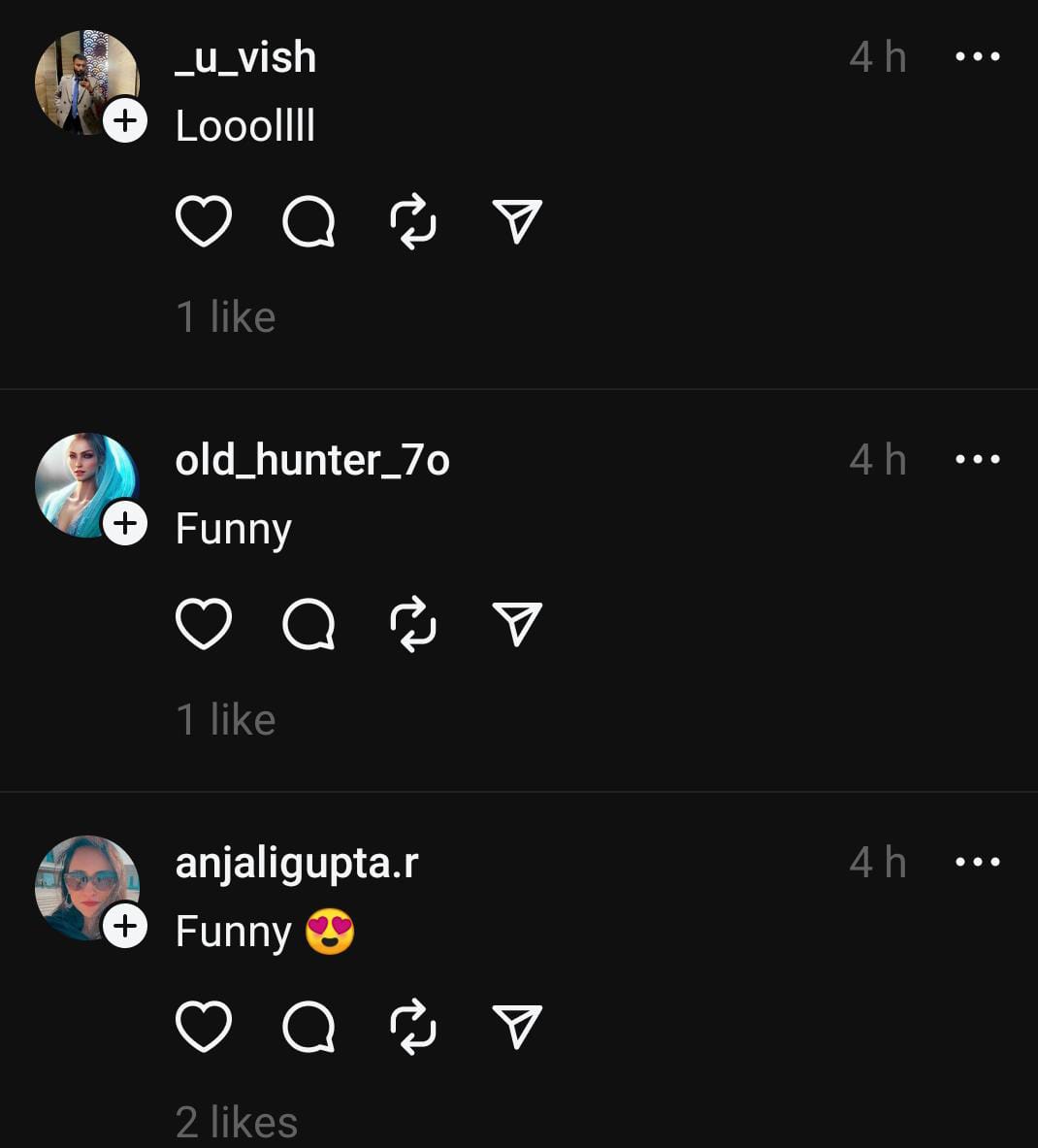Open more options for _u_vish's reply
The height and width of the screenshot is (1148, 1038).
click(977, 56)
